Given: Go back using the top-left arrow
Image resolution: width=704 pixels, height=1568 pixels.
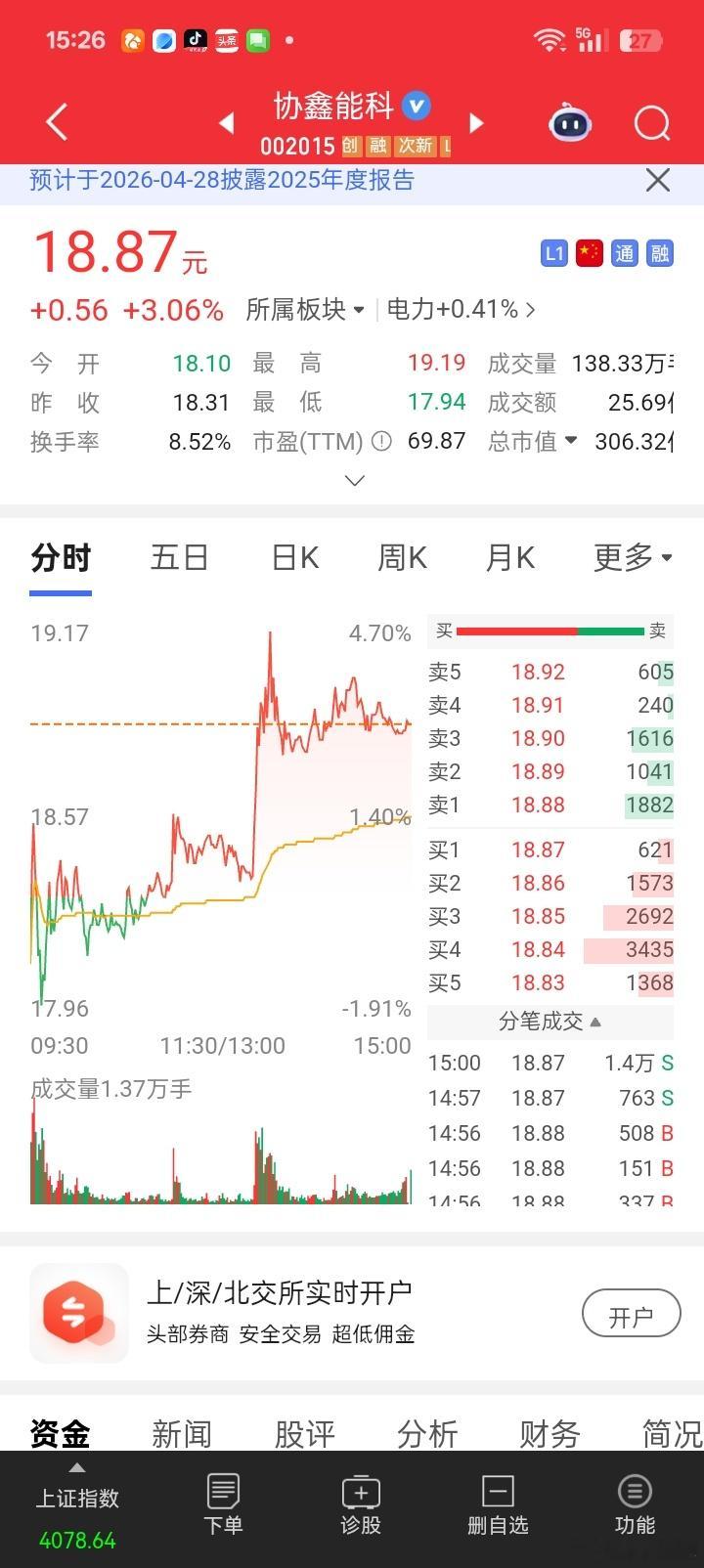Looking at the screenshot, I should pyautogui.click(x=57, y=122).
